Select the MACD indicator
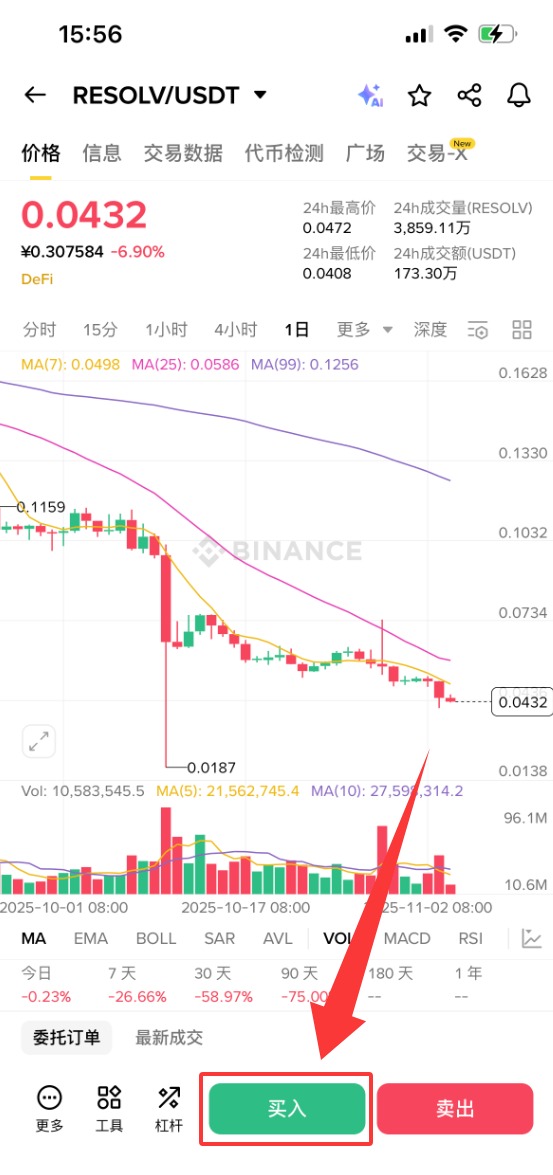 pos(407,938)
